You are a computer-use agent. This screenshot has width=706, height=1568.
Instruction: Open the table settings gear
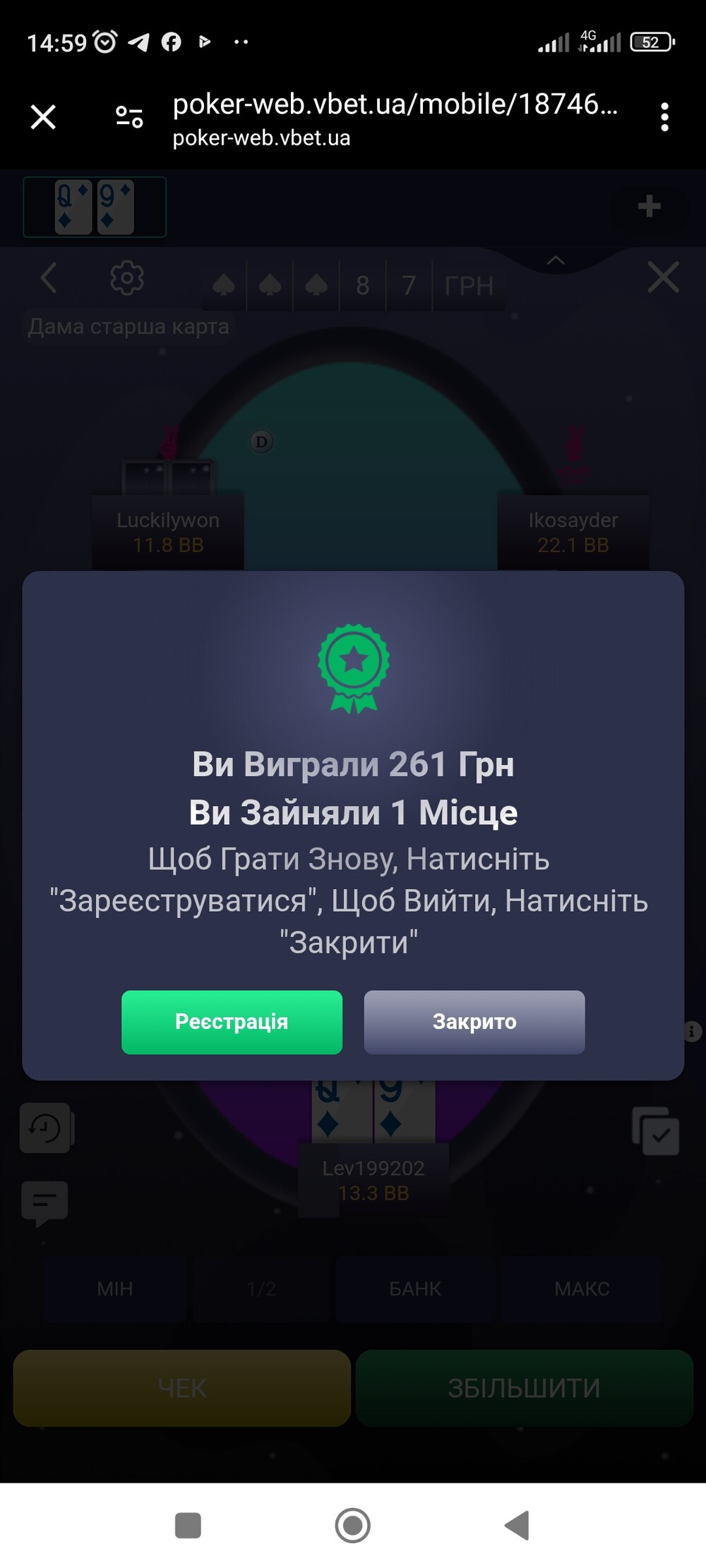coord(127,278)
